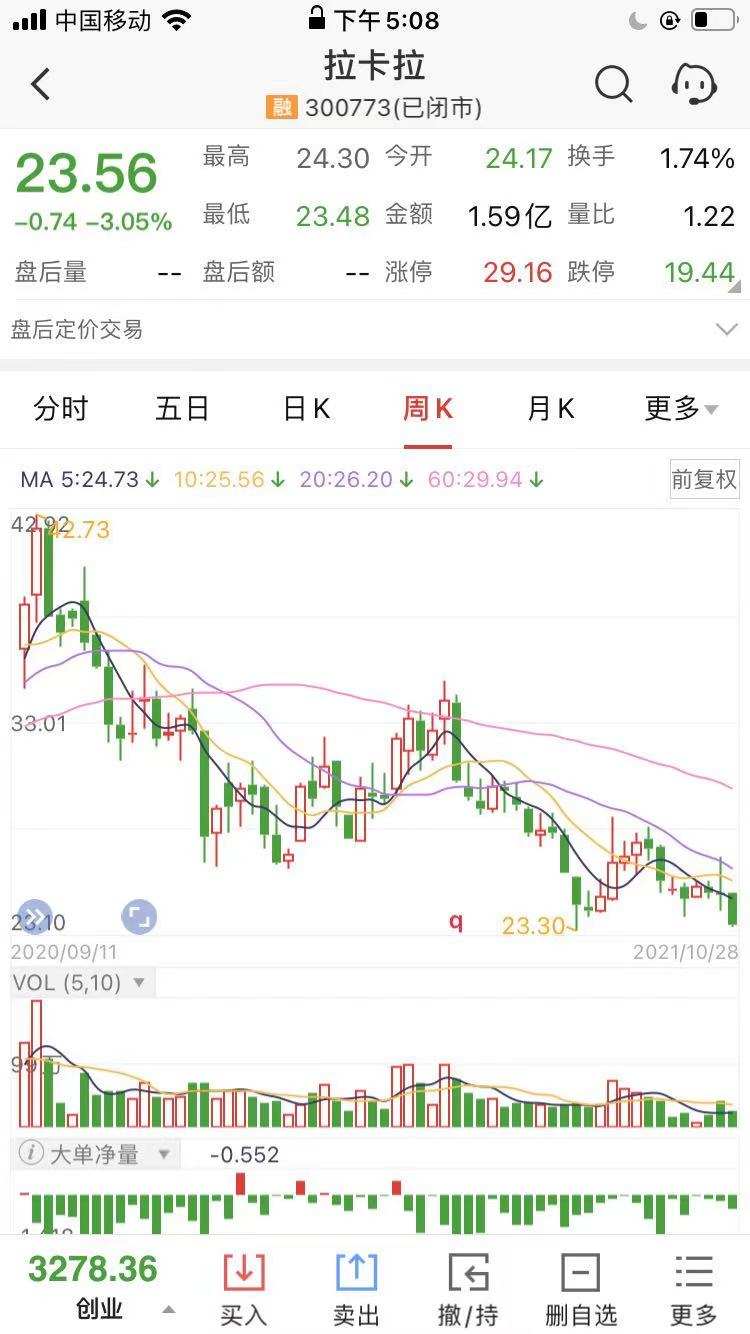The height and width of the screenshot is (1334, 750).
Task: Switch to the 分时 chart tab
Action: tap(61, 408)
